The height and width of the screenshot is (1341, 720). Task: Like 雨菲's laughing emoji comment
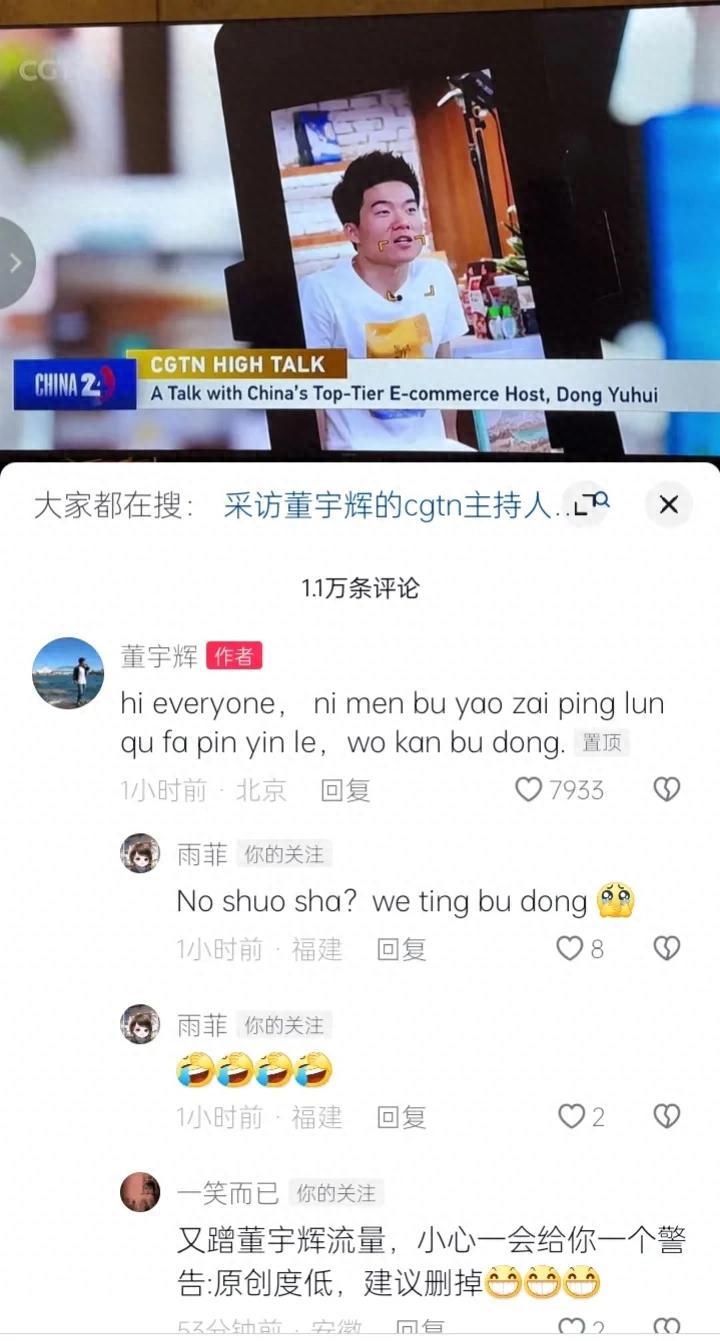tap(580, 1116)
